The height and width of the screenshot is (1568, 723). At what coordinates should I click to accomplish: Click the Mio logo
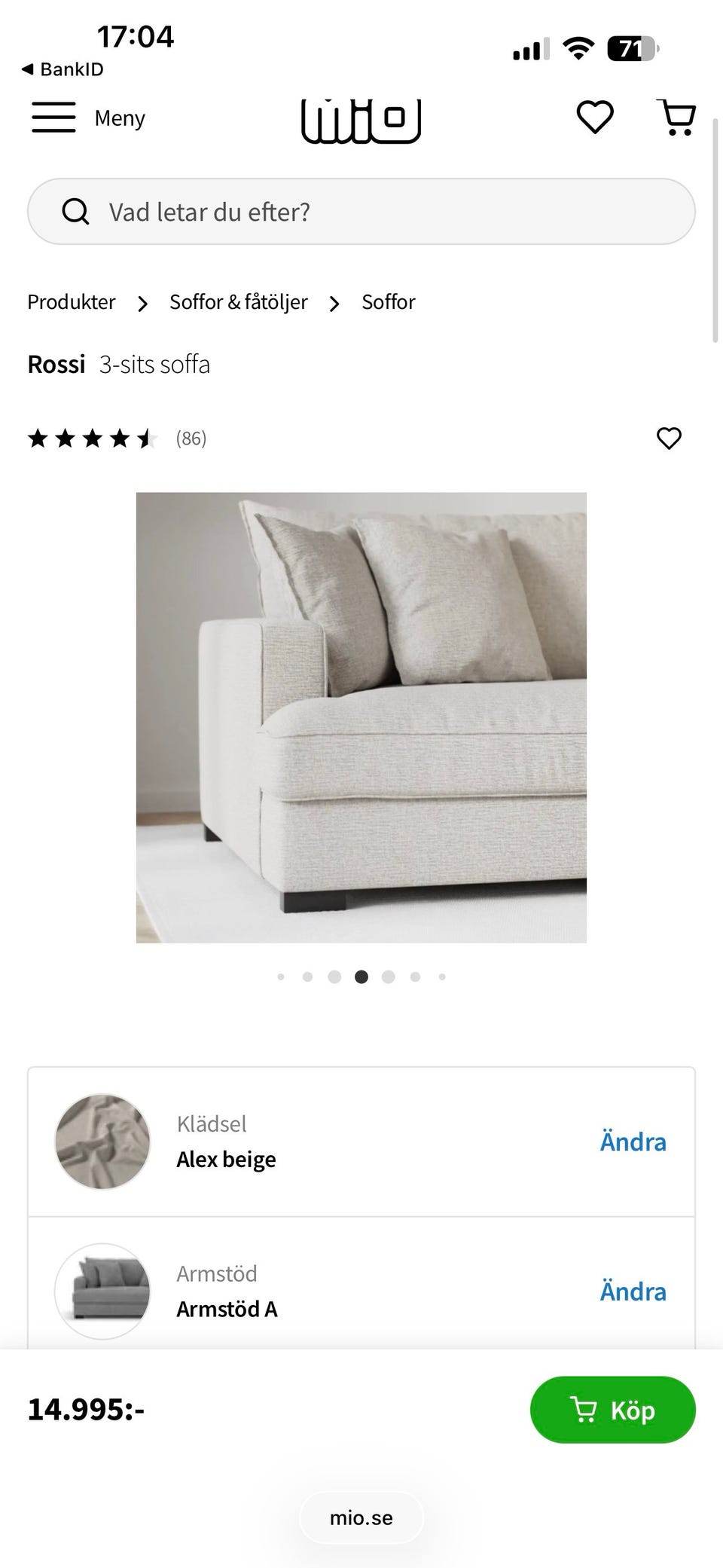pyautogui.click(x=361, y=119)
